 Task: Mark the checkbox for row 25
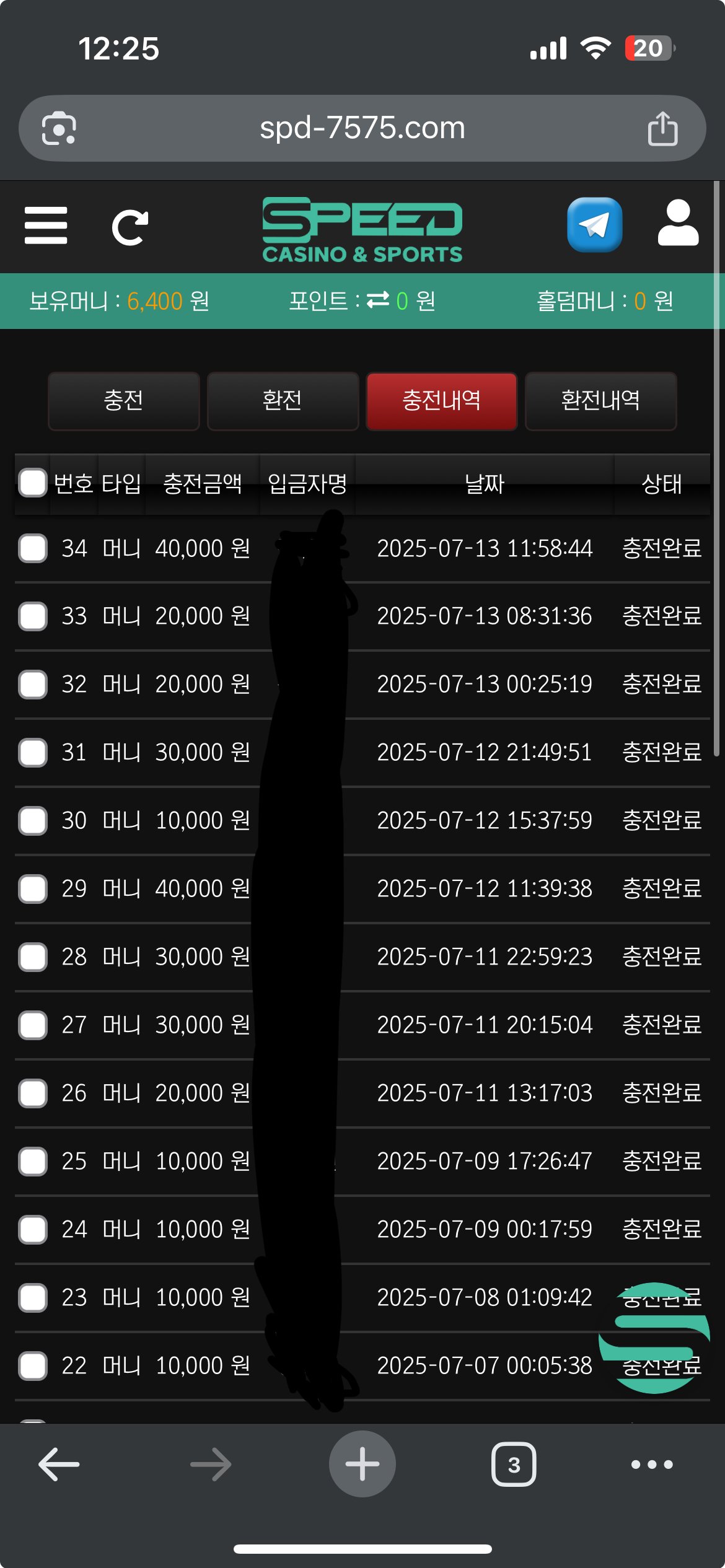pyautogui.click(x=33, y=1162)
